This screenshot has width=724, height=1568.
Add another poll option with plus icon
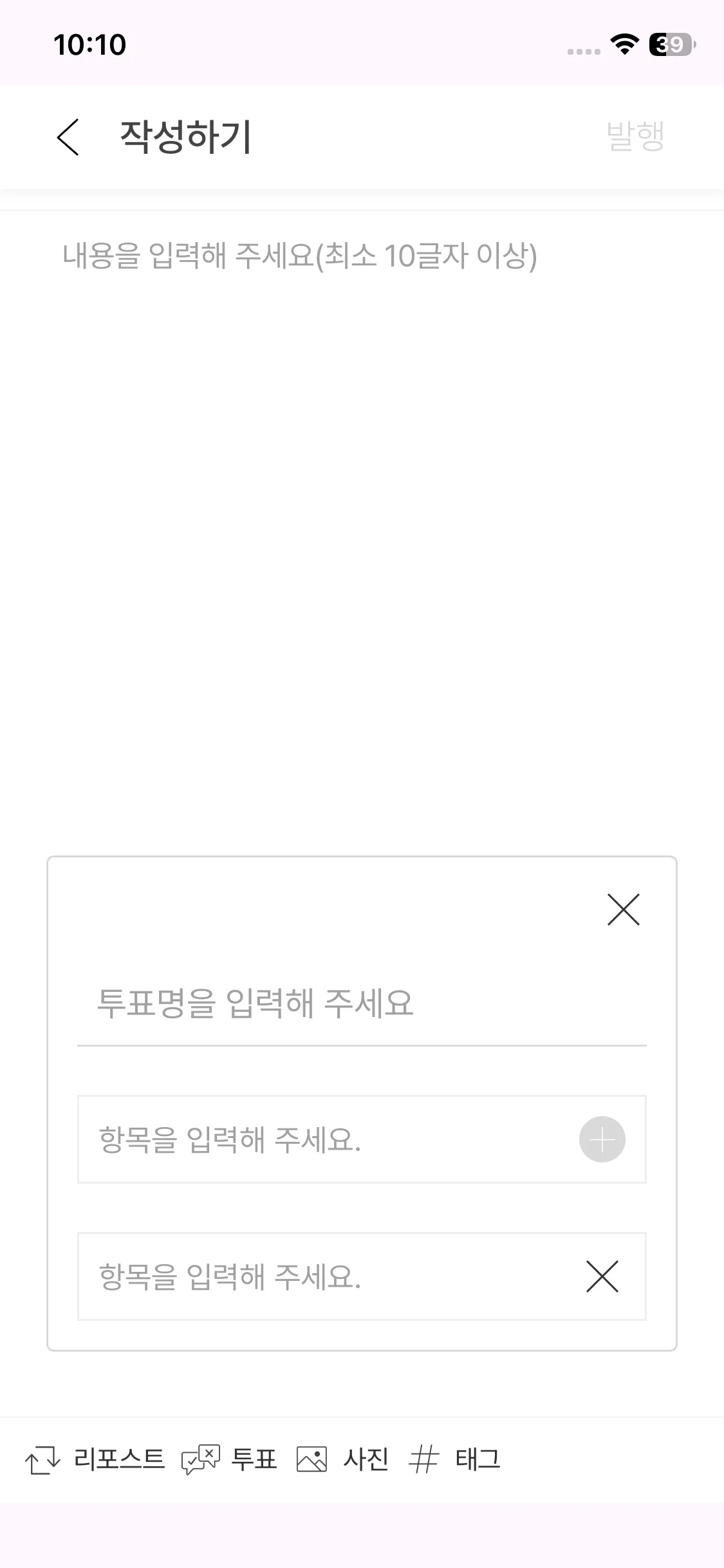pos(602,1139)
